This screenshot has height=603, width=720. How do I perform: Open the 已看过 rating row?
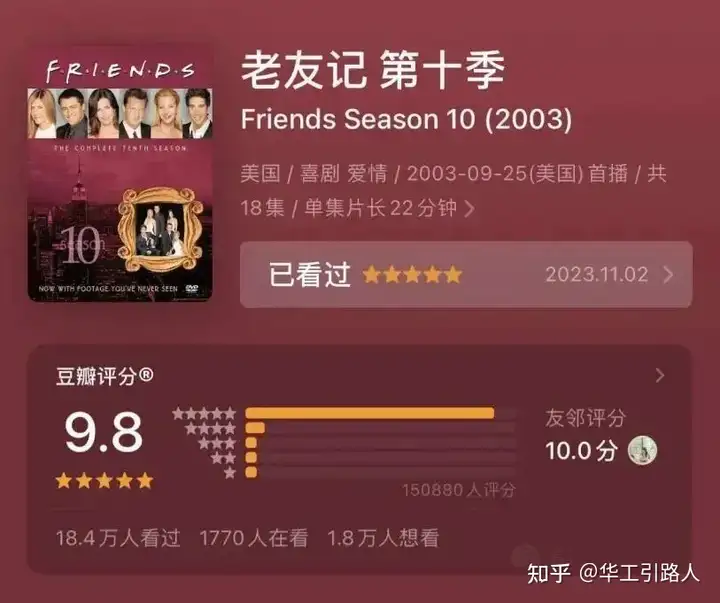tap(466, 275)
